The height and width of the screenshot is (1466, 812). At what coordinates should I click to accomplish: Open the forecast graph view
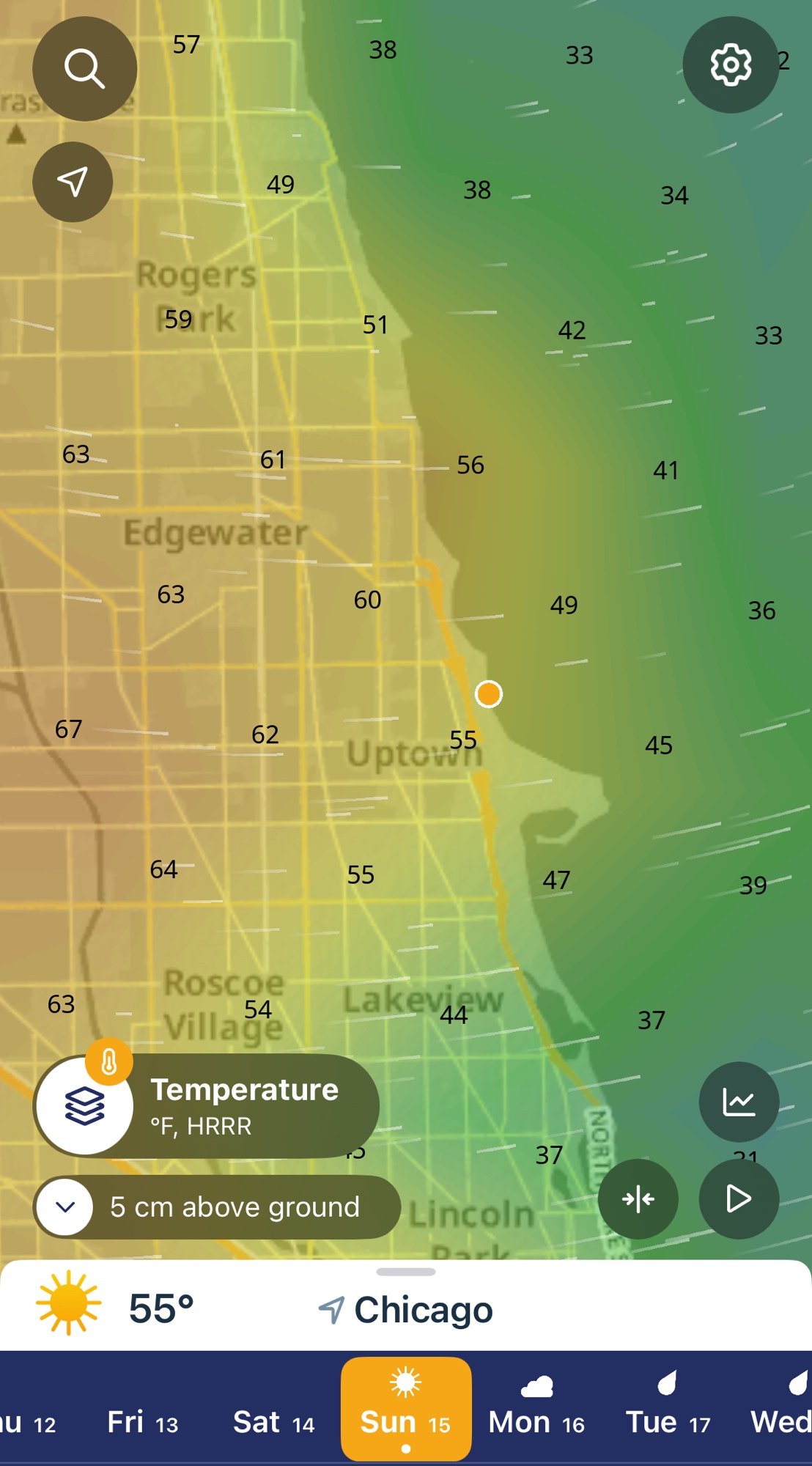point(739,1102)
